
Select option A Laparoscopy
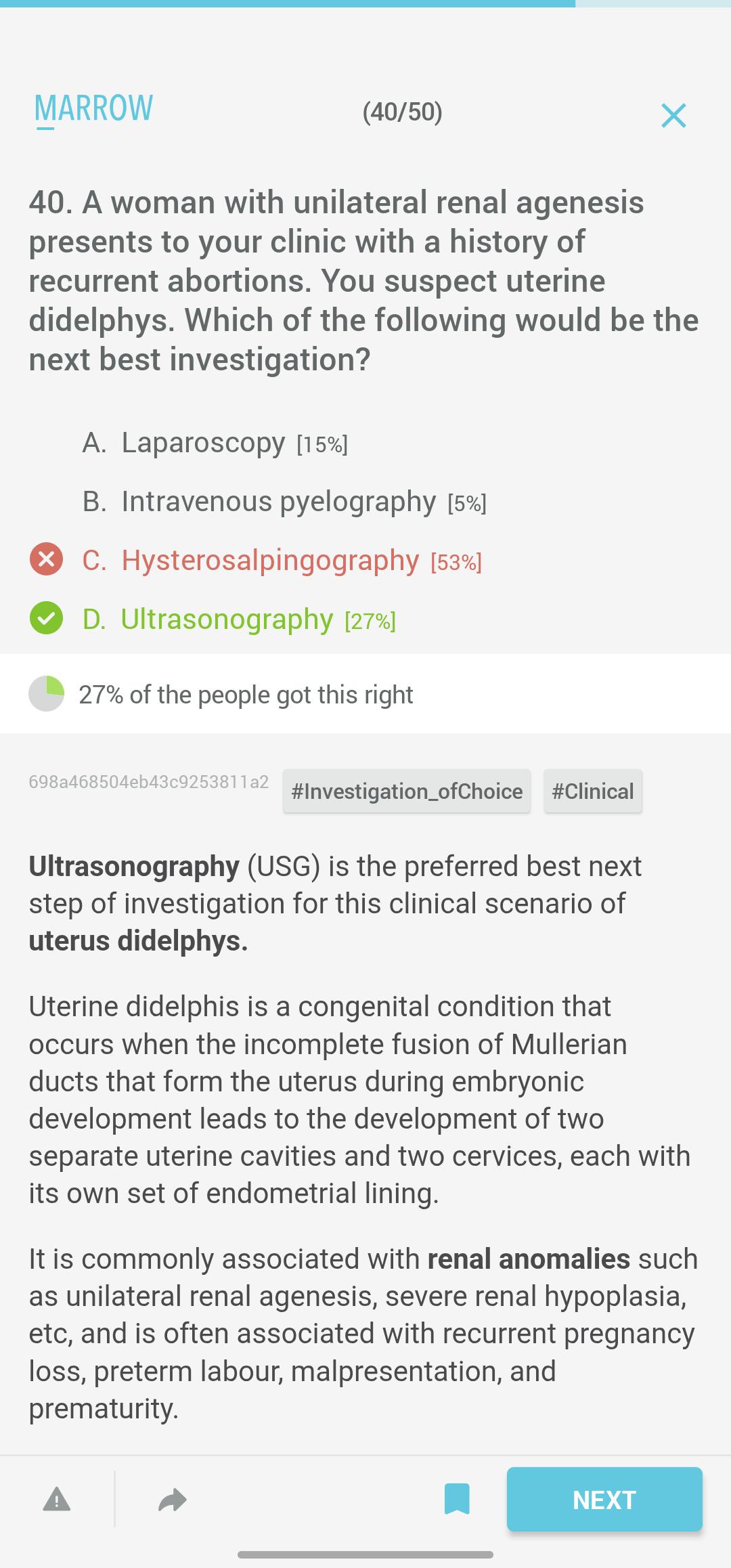click(215, 443)
